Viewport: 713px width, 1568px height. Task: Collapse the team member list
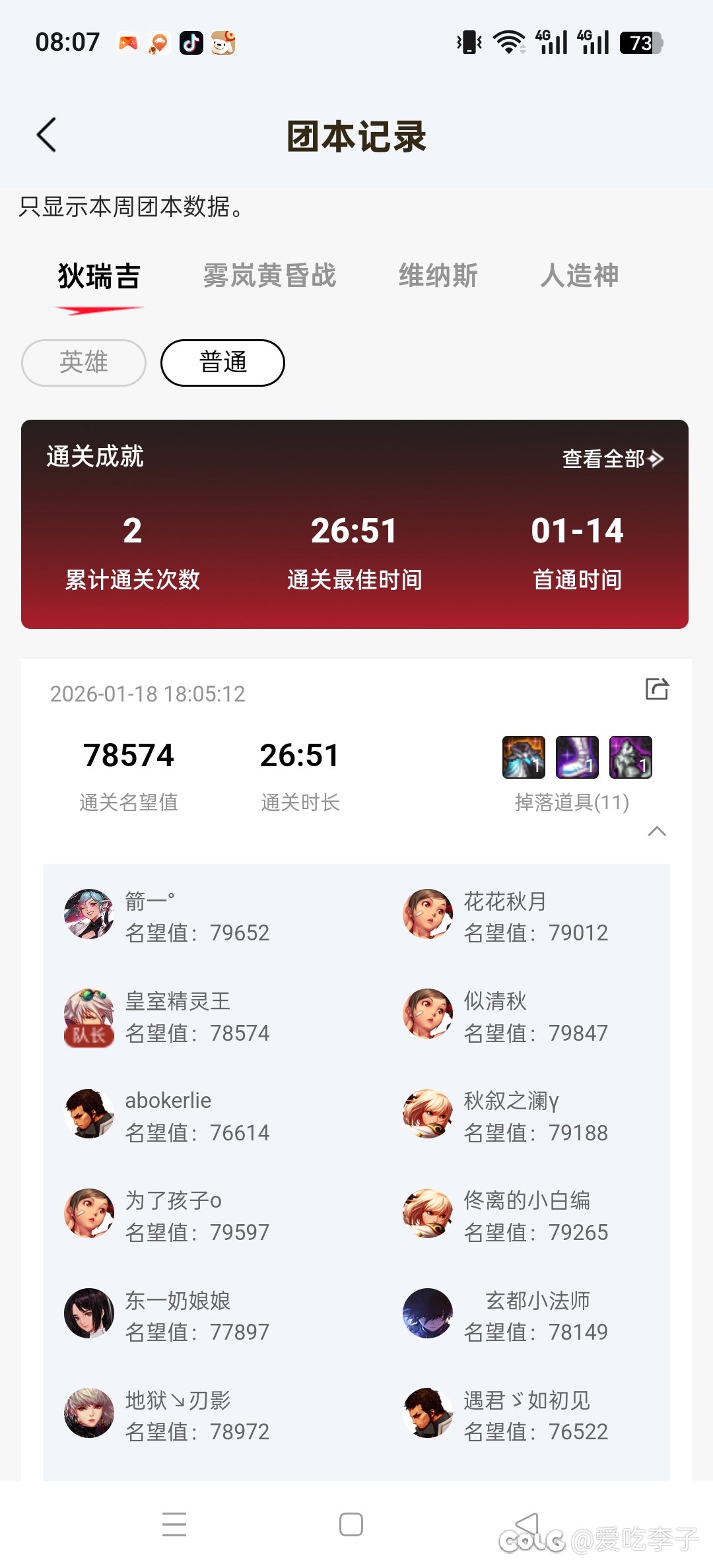pos(657,832)
